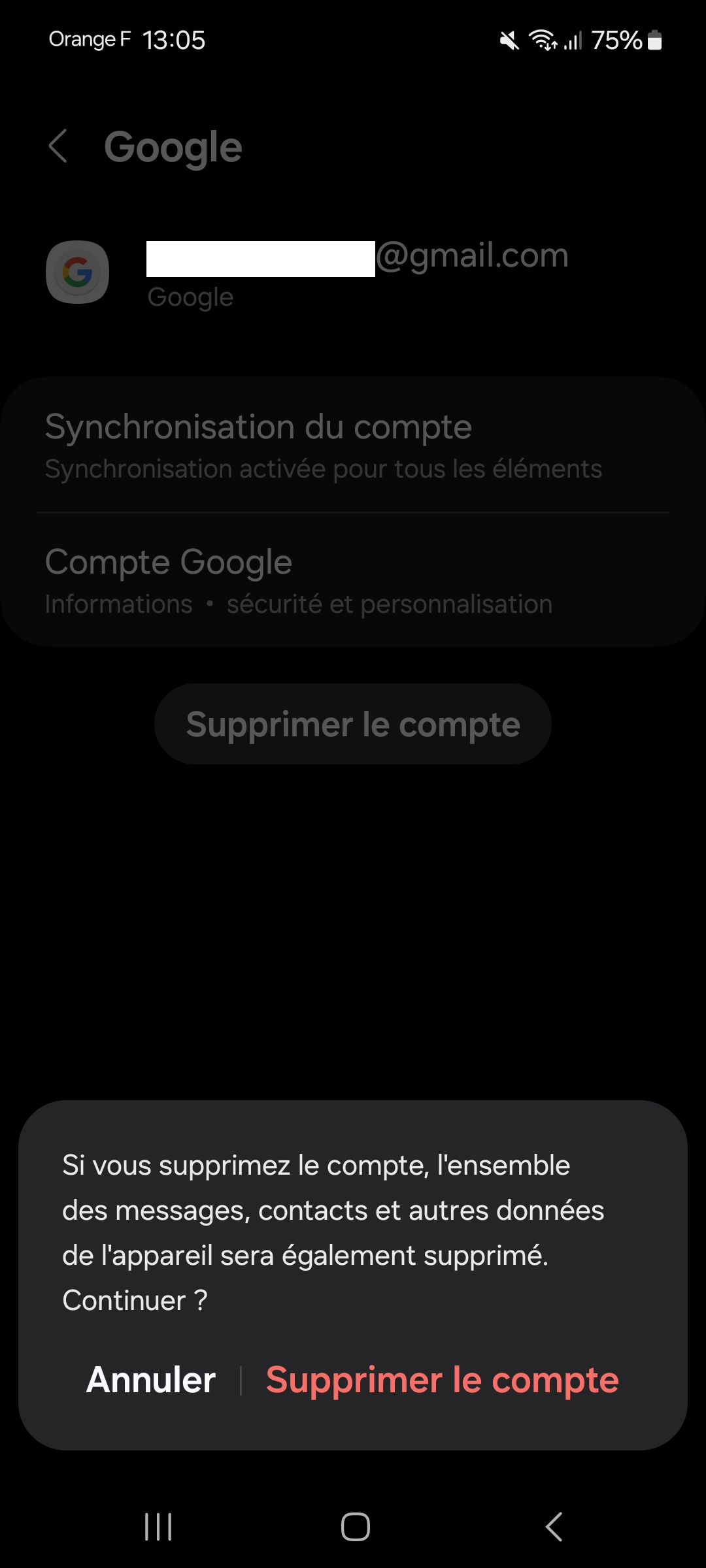
Task: Tap Annuler to cancel account removal
Action: coord(151,1380)
